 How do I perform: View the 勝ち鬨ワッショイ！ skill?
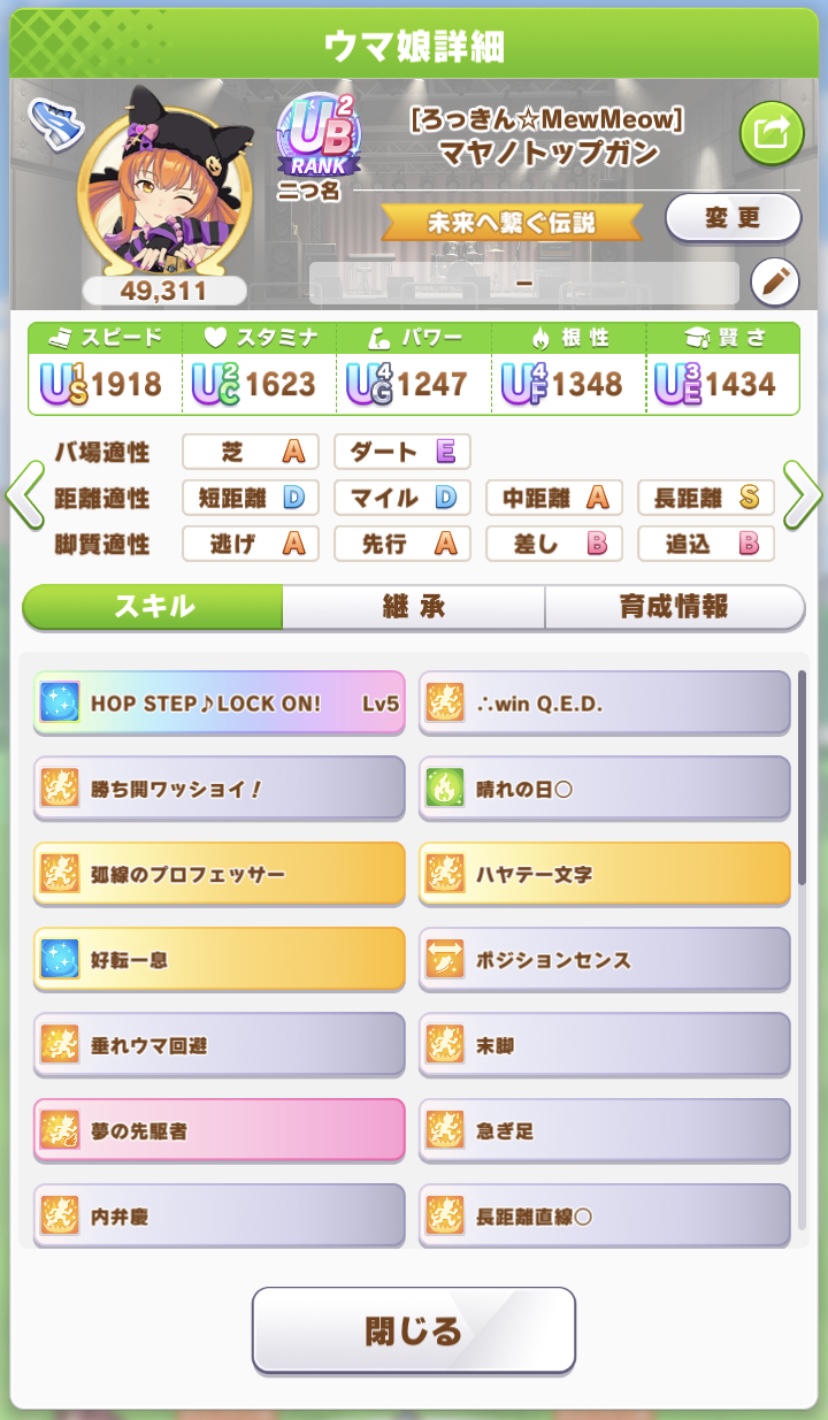[x=219, y=789]
